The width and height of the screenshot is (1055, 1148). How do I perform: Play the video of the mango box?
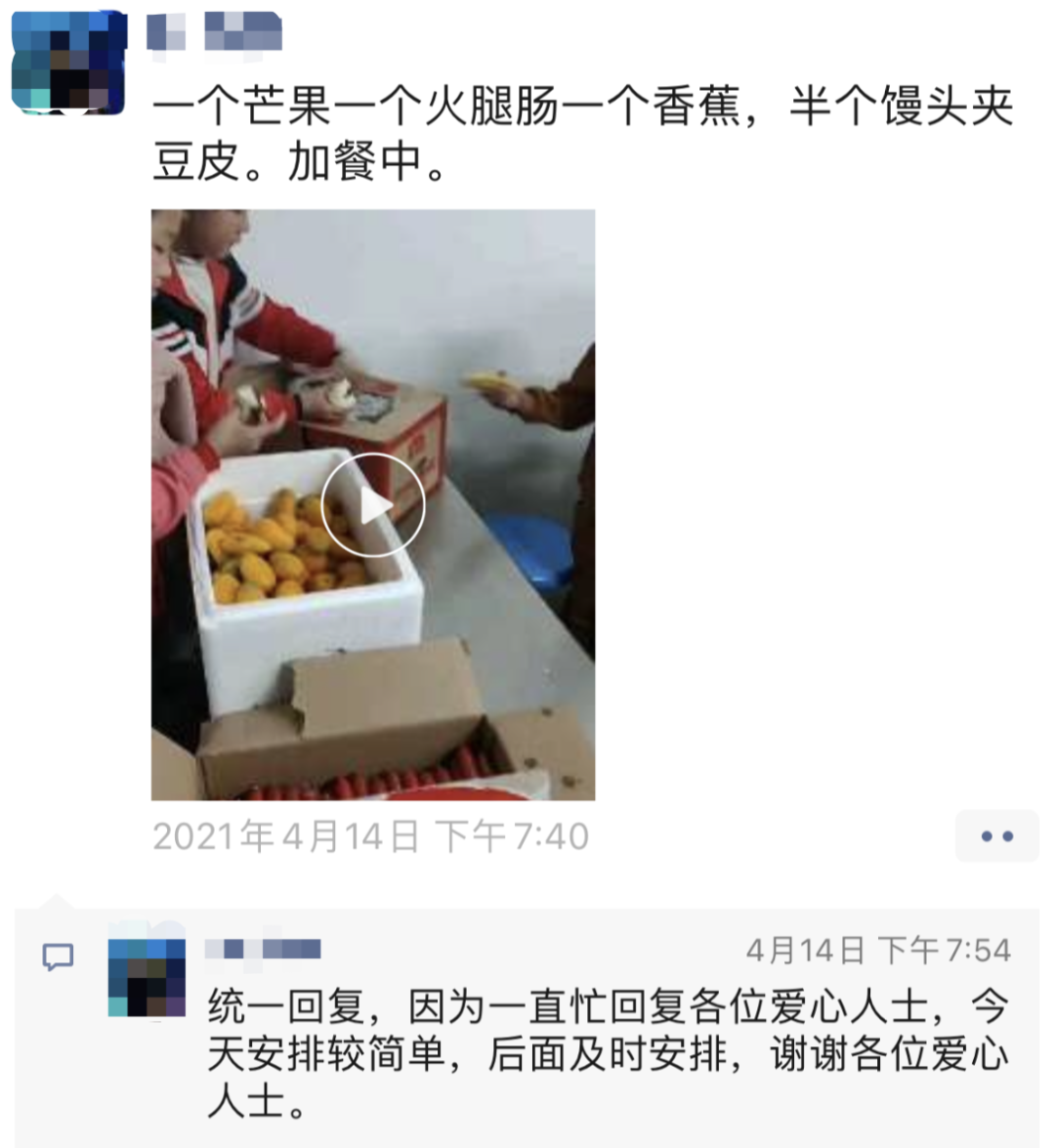[x=373, y=505]
